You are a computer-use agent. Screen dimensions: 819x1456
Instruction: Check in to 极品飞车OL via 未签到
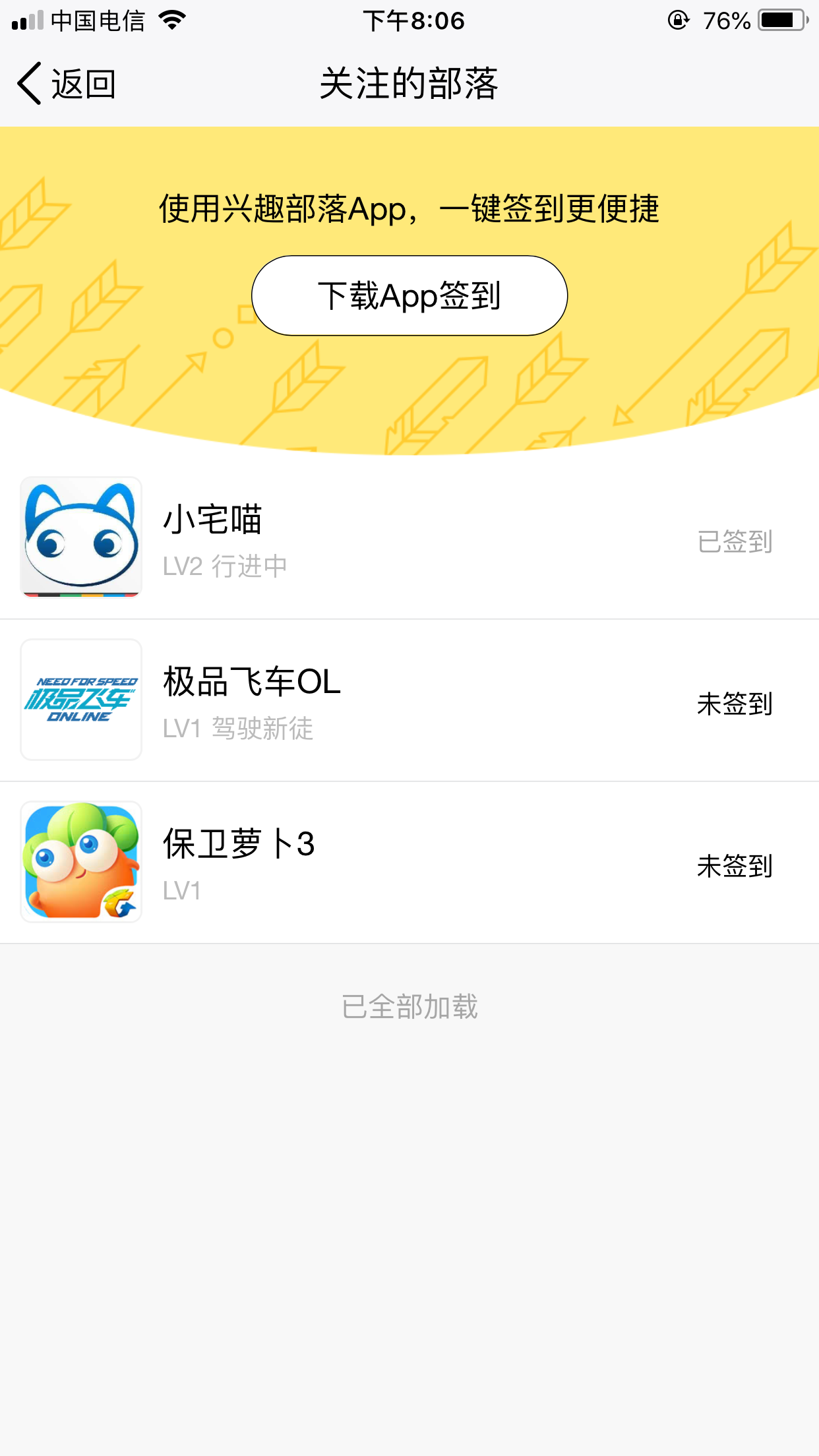click(734, 704)
